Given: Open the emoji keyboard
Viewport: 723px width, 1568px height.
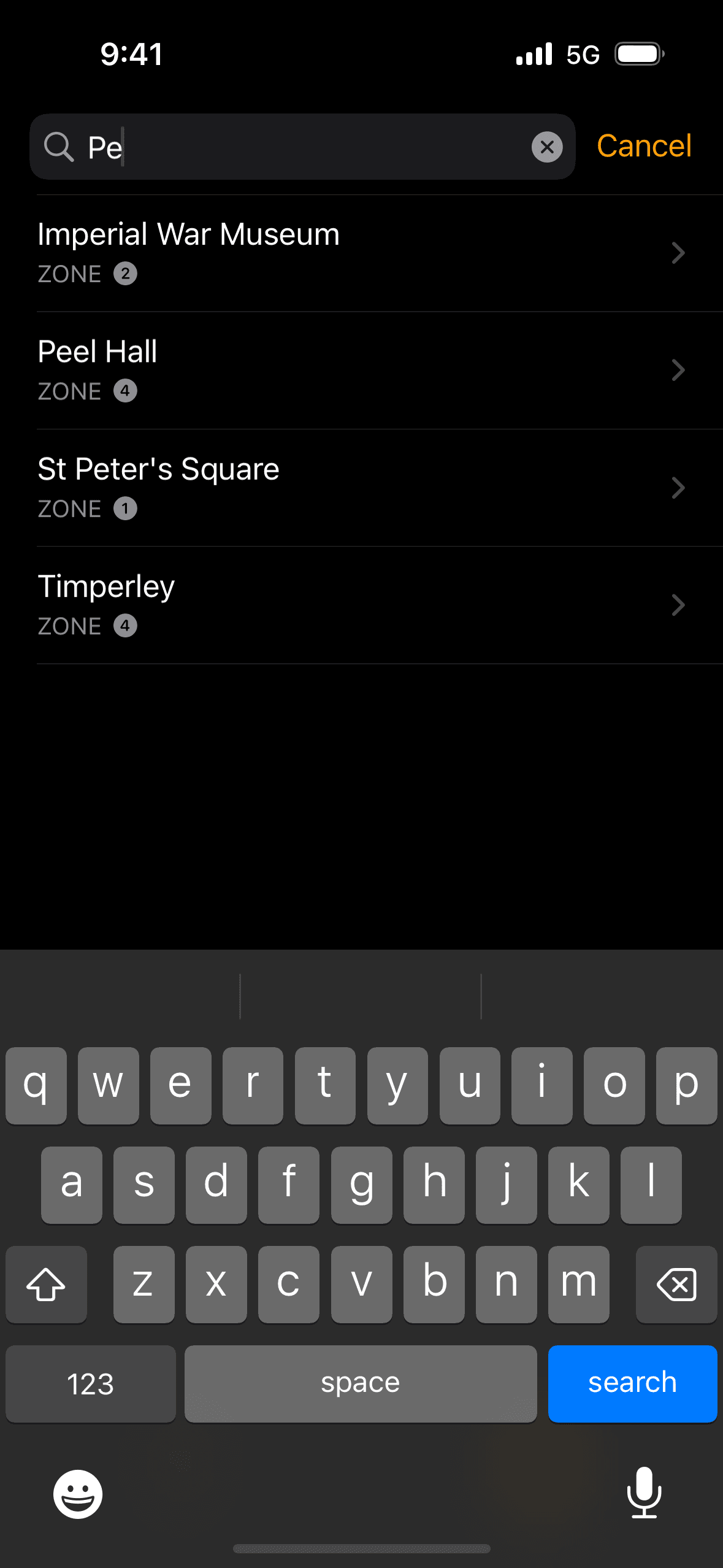Looking at the screenshot, I should (78, 1494).
